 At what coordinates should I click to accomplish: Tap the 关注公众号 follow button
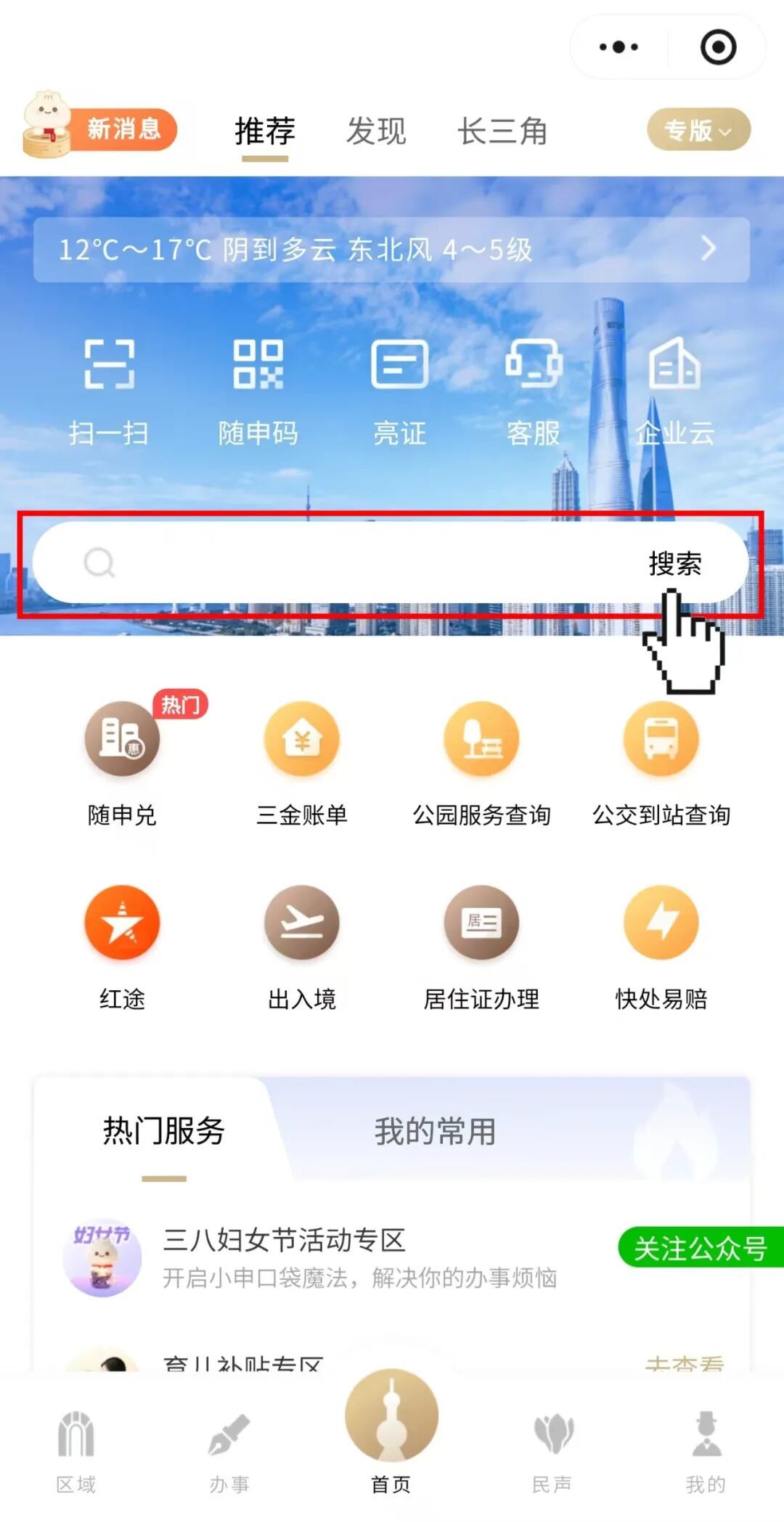click(x=701, y=1248)
